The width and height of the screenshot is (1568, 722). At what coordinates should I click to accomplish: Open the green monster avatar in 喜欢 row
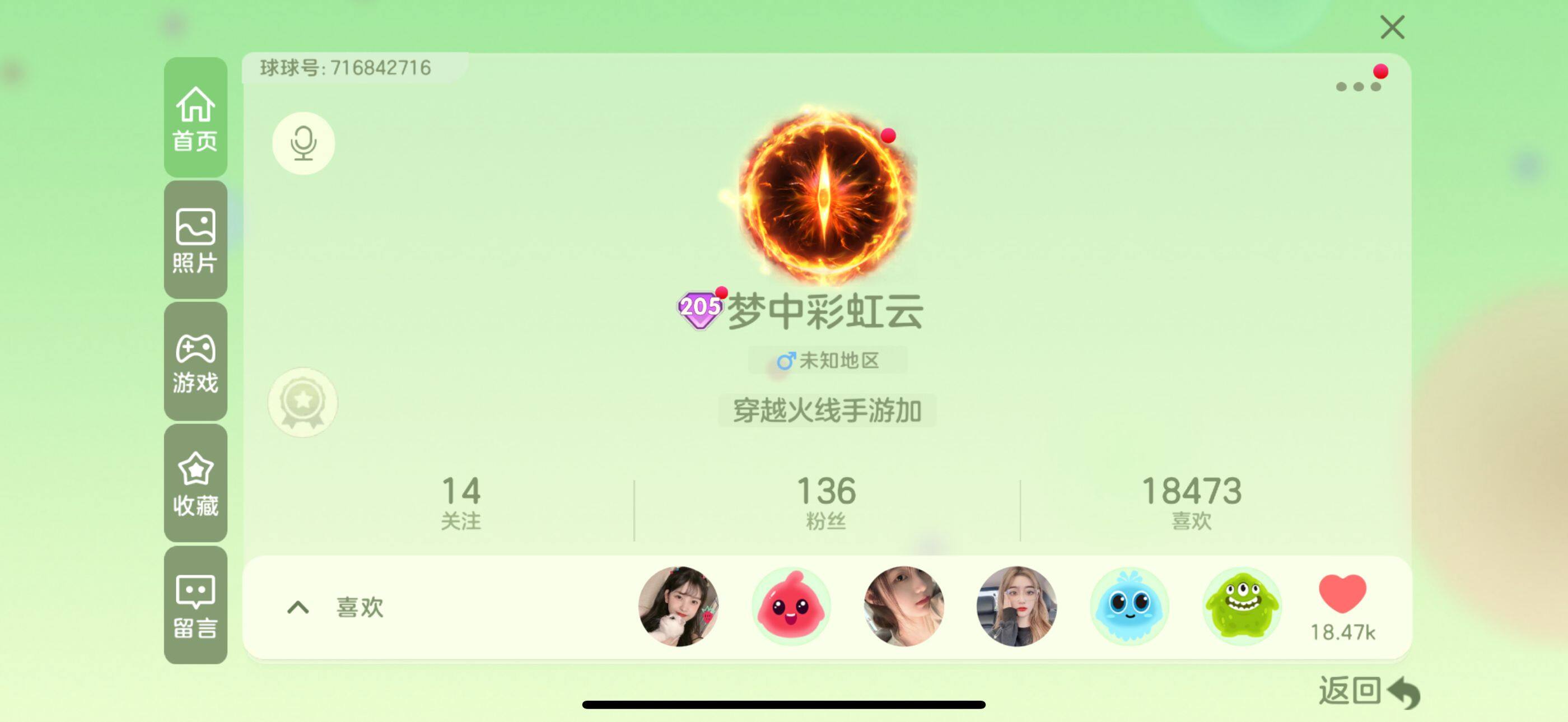coord(1242,606)
